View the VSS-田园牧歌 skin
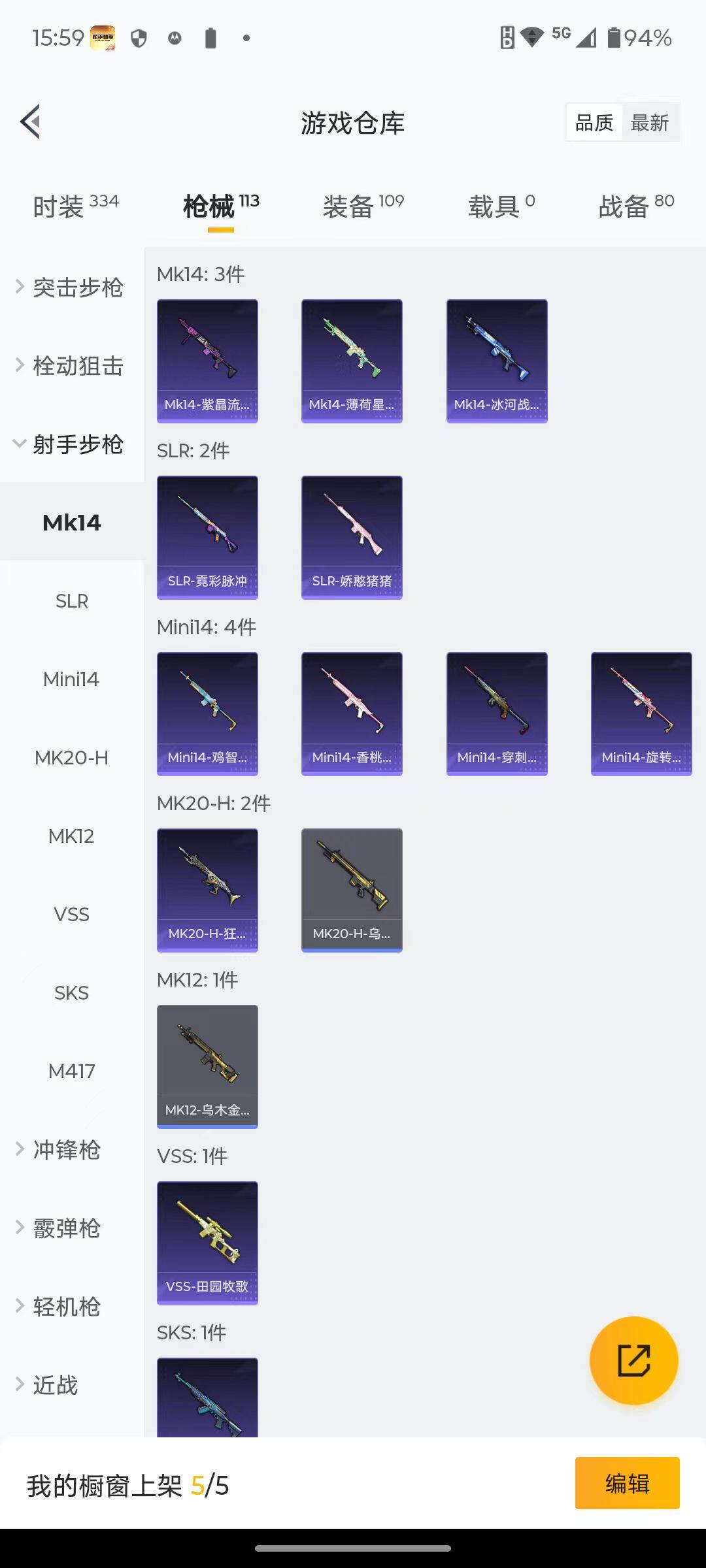The image size is (706, 1568). 207,1243
